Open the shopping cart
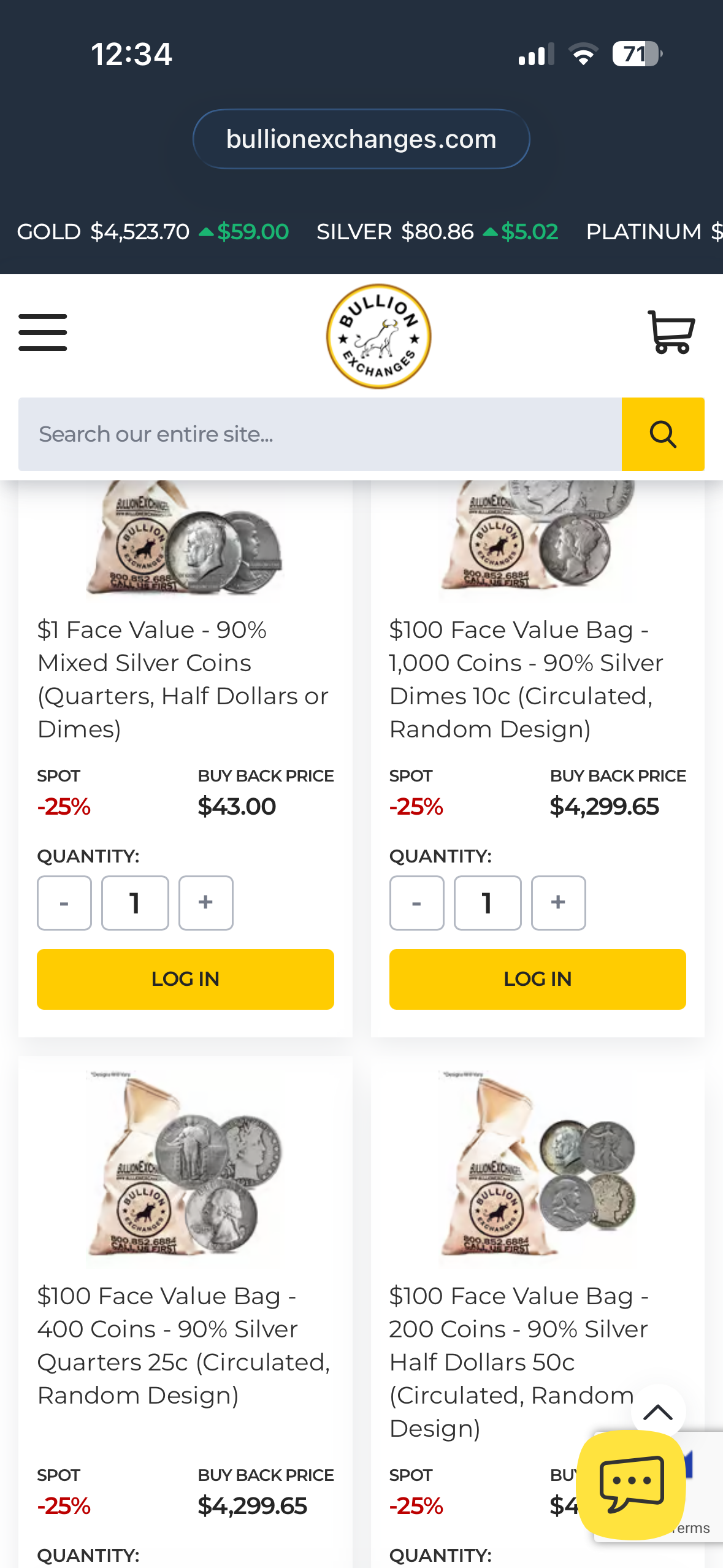The image size is (723, 1568). (x=670, y=332)
